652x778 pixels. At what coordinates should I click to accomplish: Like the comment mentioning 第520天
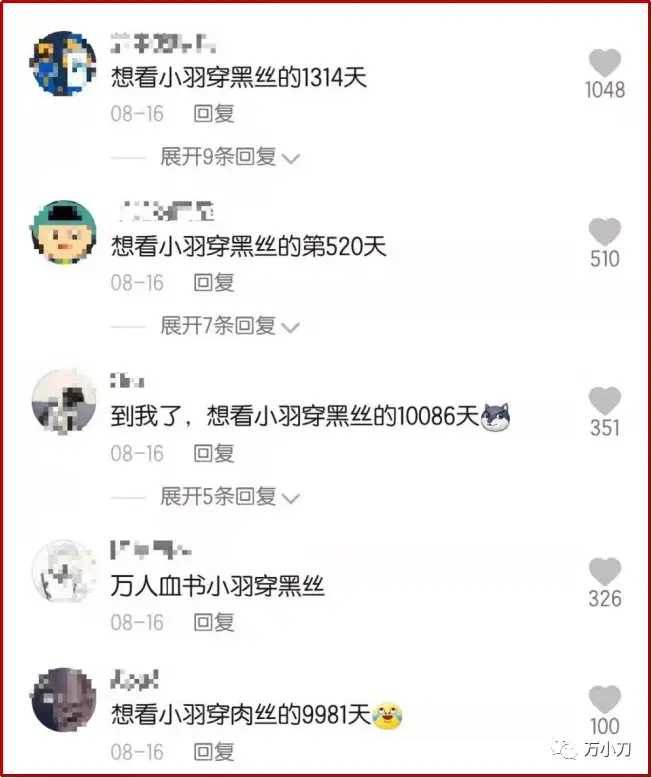coord(604,233)
